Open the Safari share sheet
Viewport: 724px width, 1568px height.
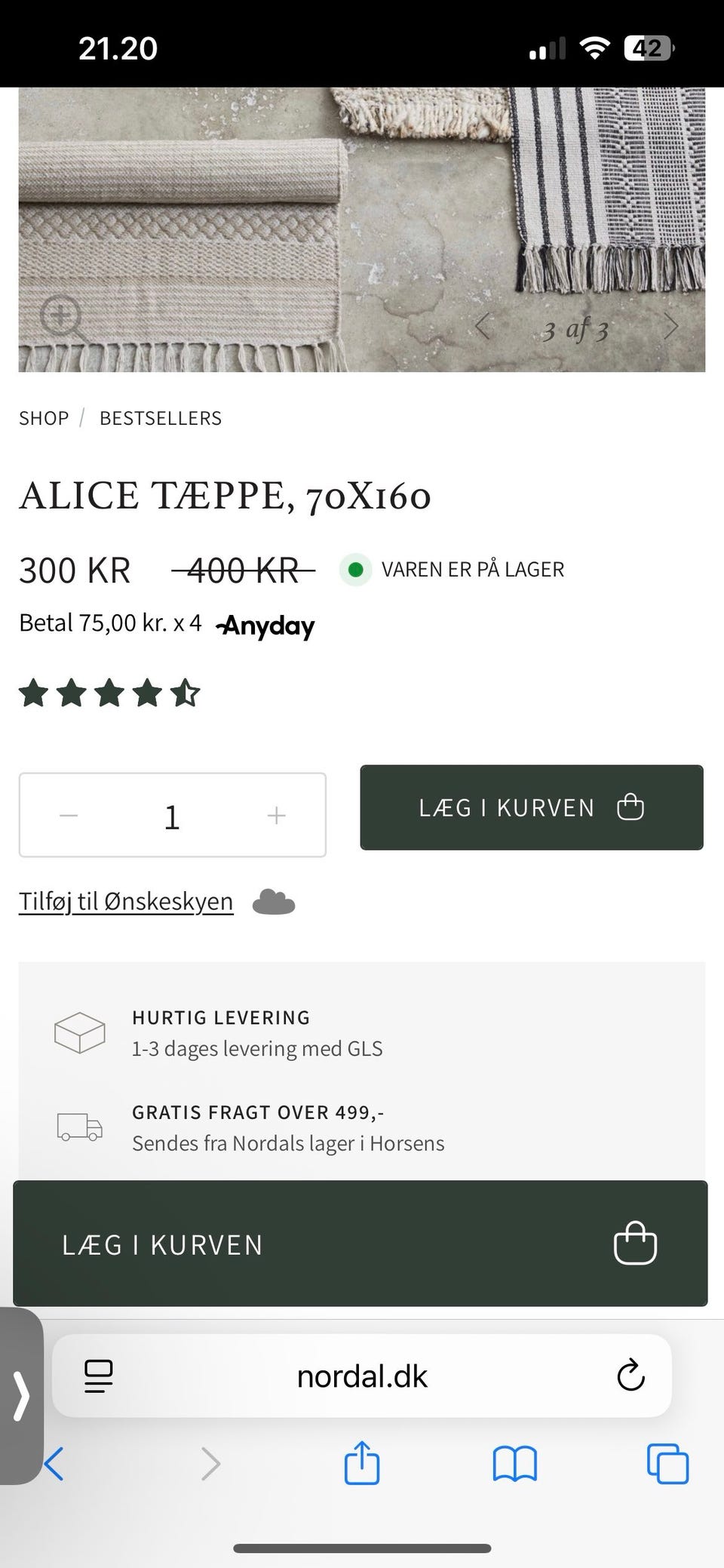click(363, 1464)
